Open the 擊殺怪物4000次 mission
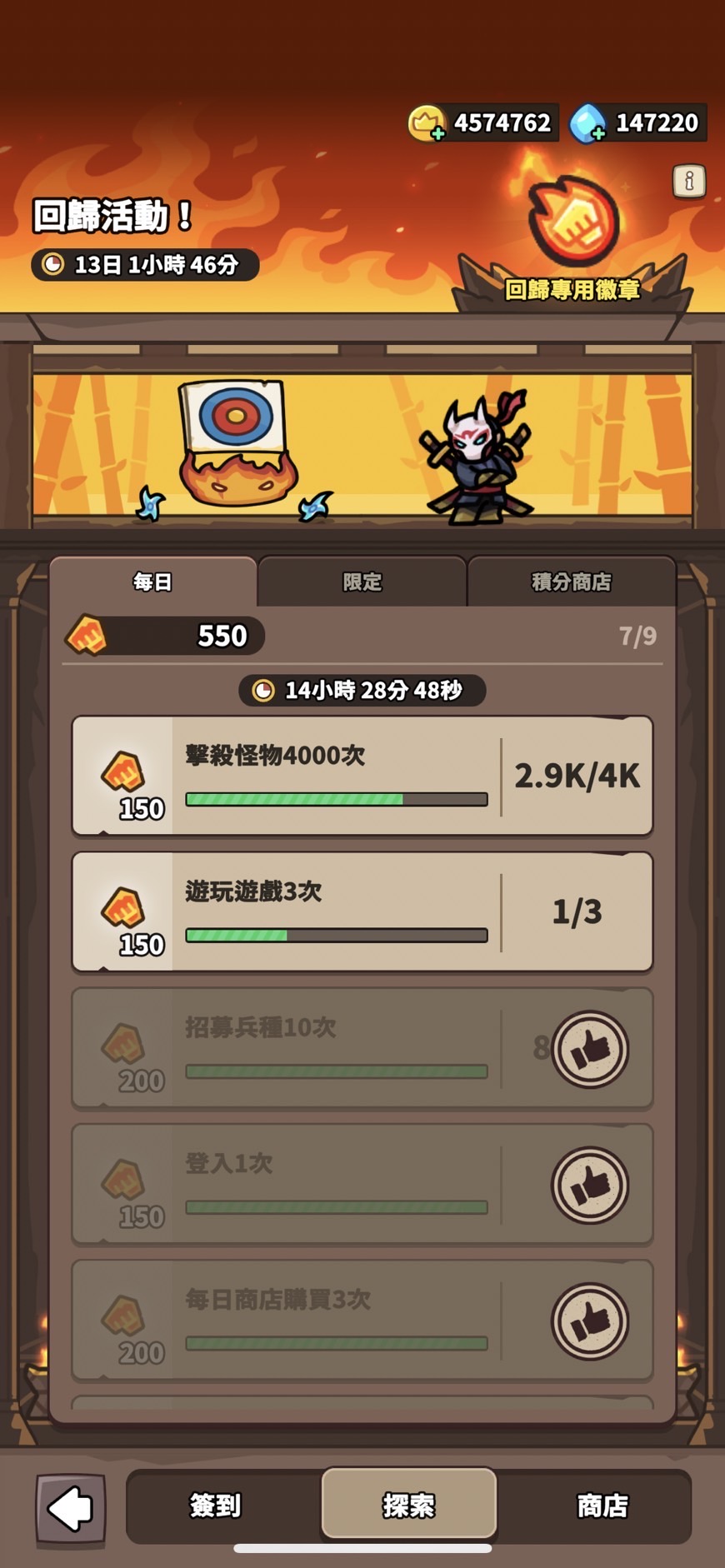Viewport: 725px width, 1568px height. [362, 776]
